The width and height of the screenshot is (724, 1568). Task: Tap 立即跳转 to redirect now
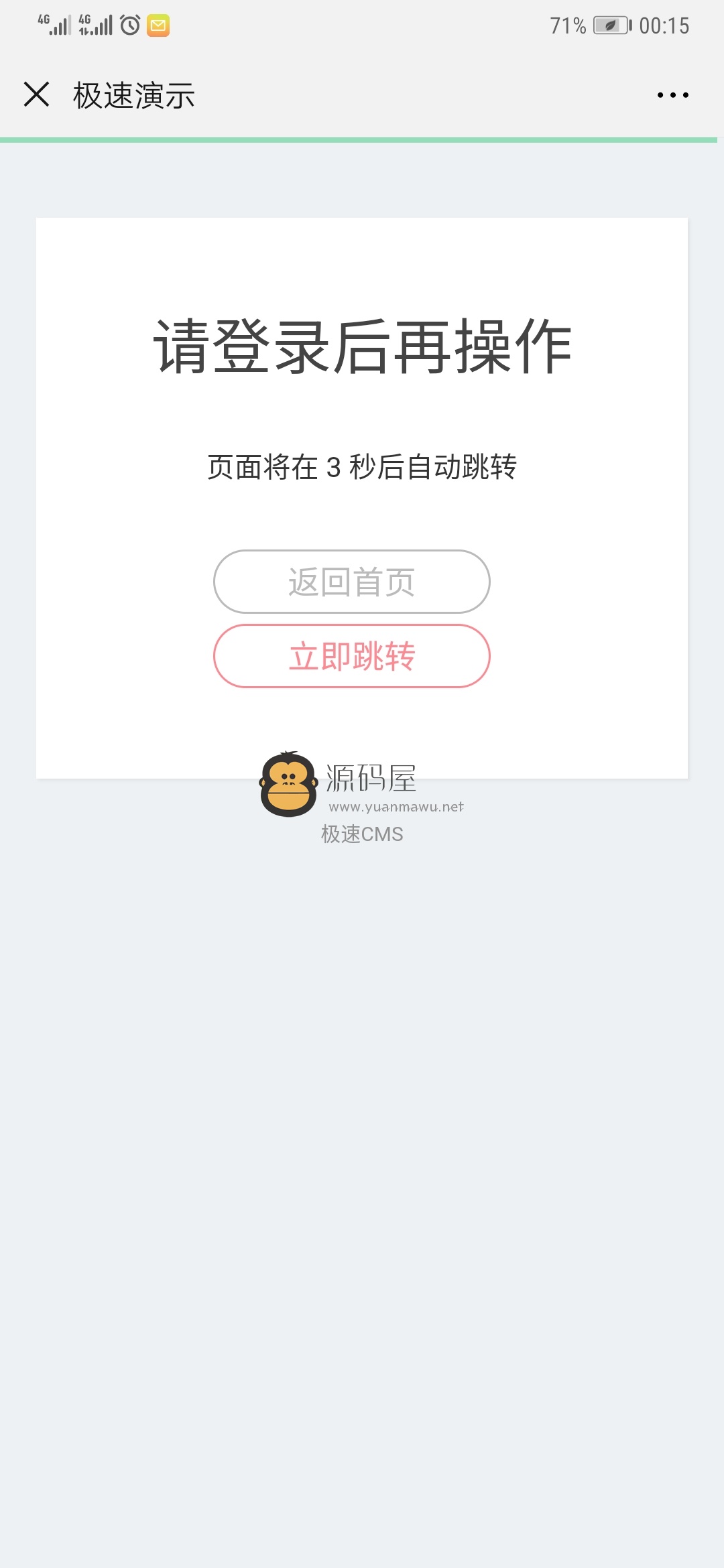(352, 656)
